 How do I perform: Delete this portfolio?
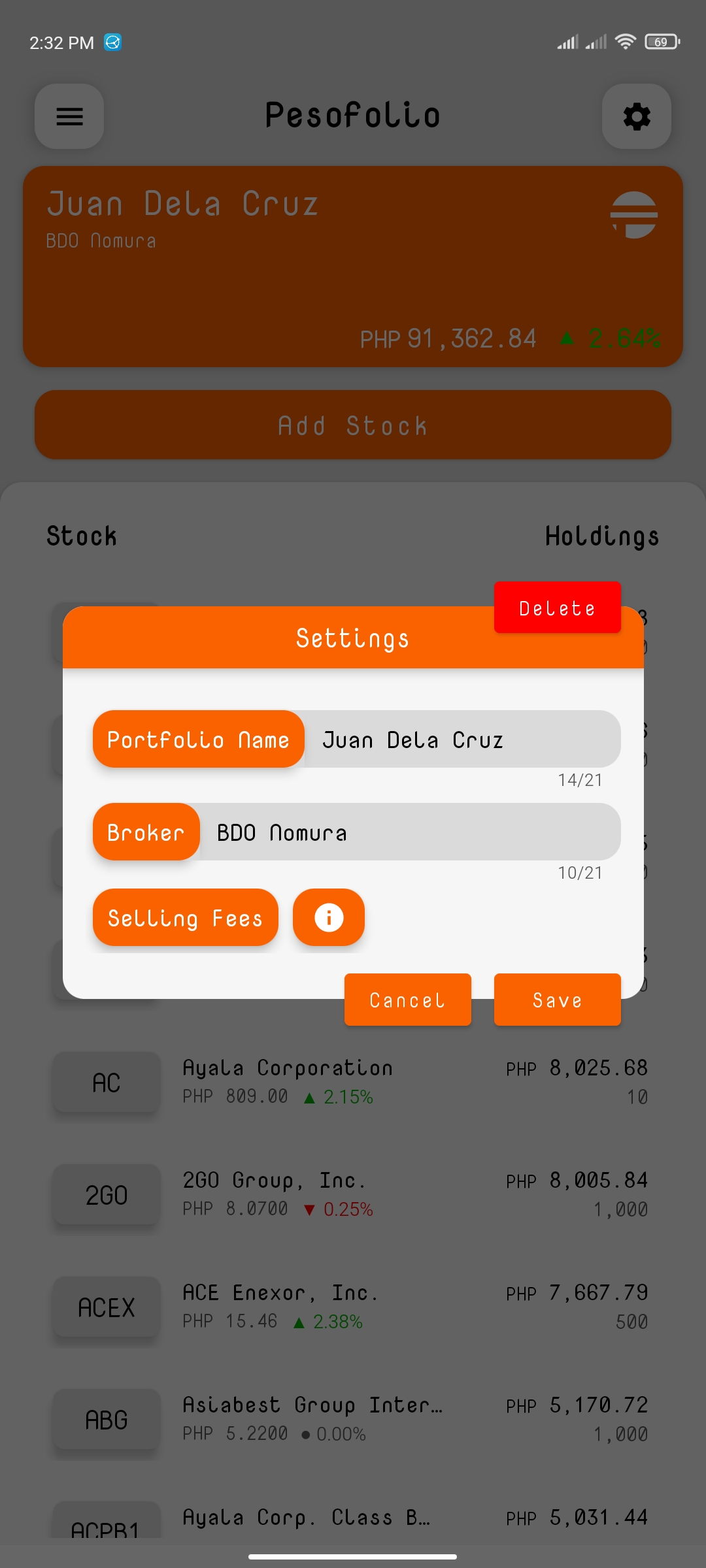click(x=557, y=608)
